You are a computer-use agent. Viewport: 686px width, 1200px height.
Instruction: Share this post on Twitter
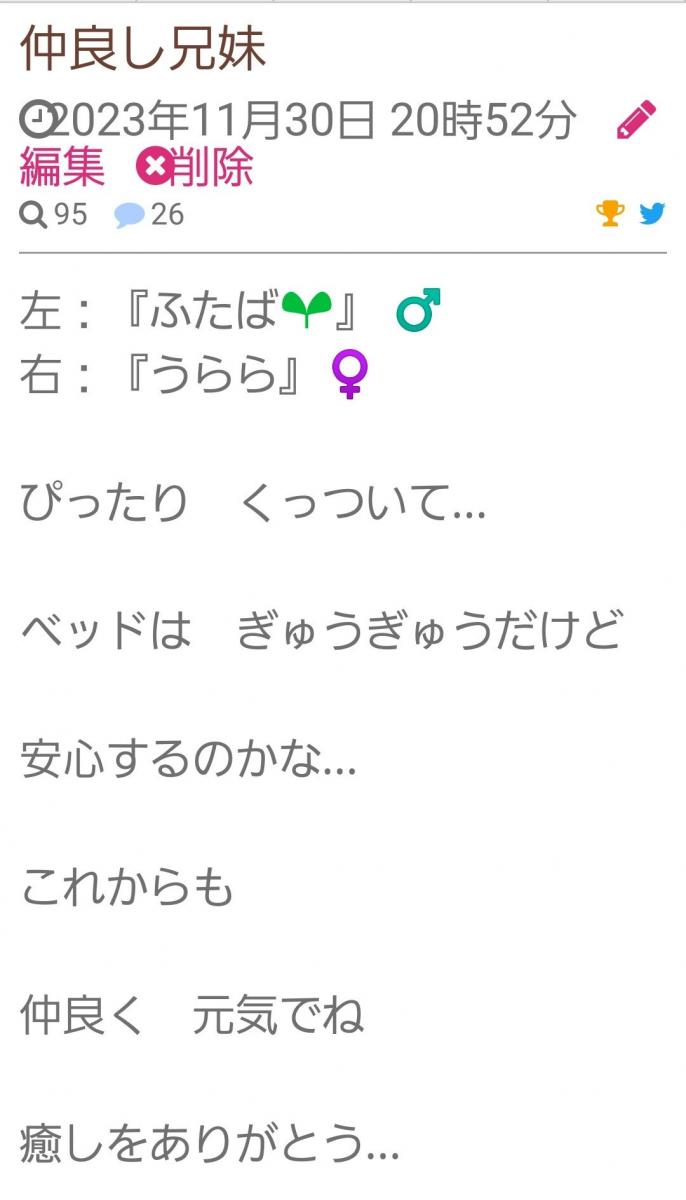(652, 213)
